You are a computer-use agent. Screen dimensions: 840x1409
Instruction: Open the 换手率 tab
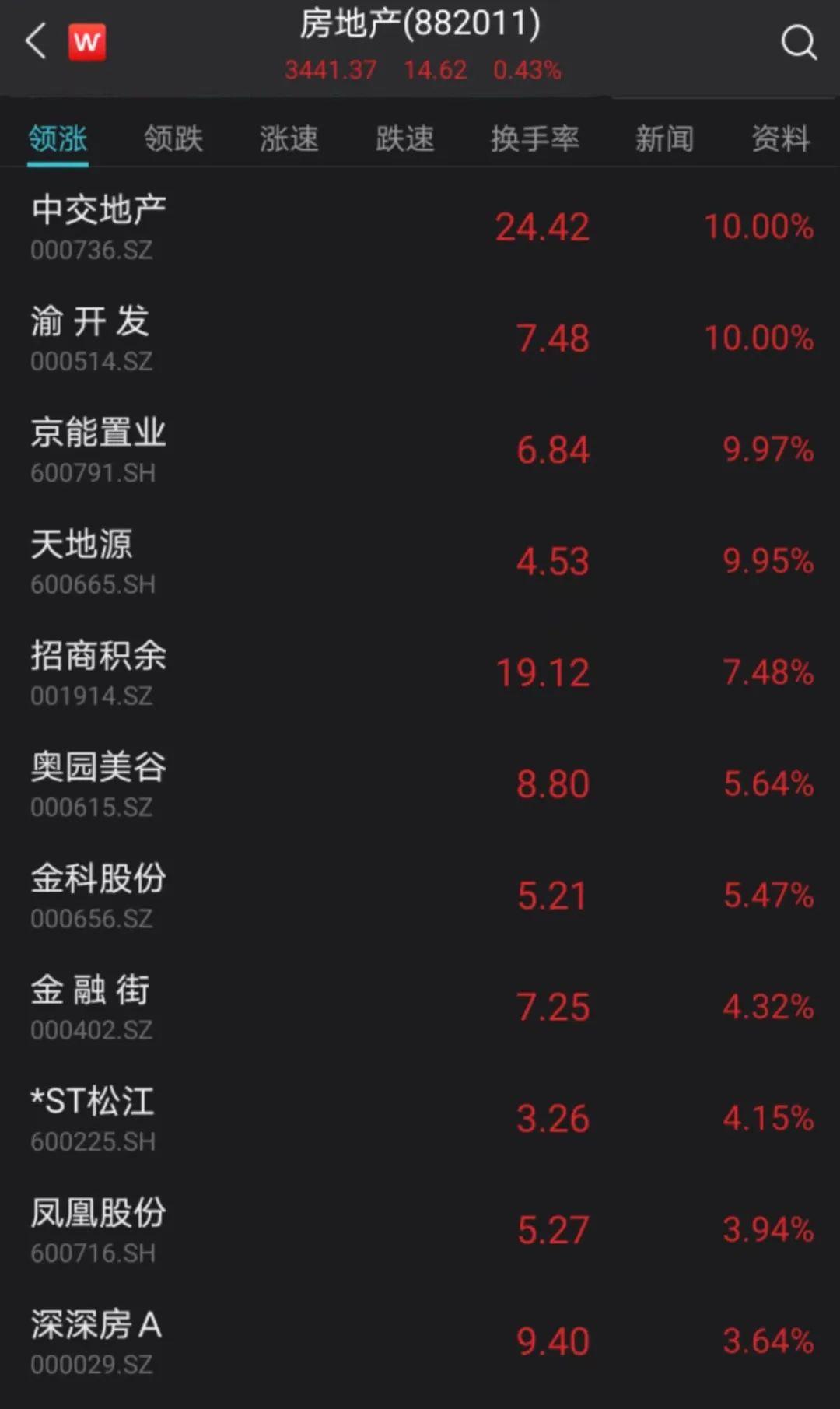[x=535, y=139]
